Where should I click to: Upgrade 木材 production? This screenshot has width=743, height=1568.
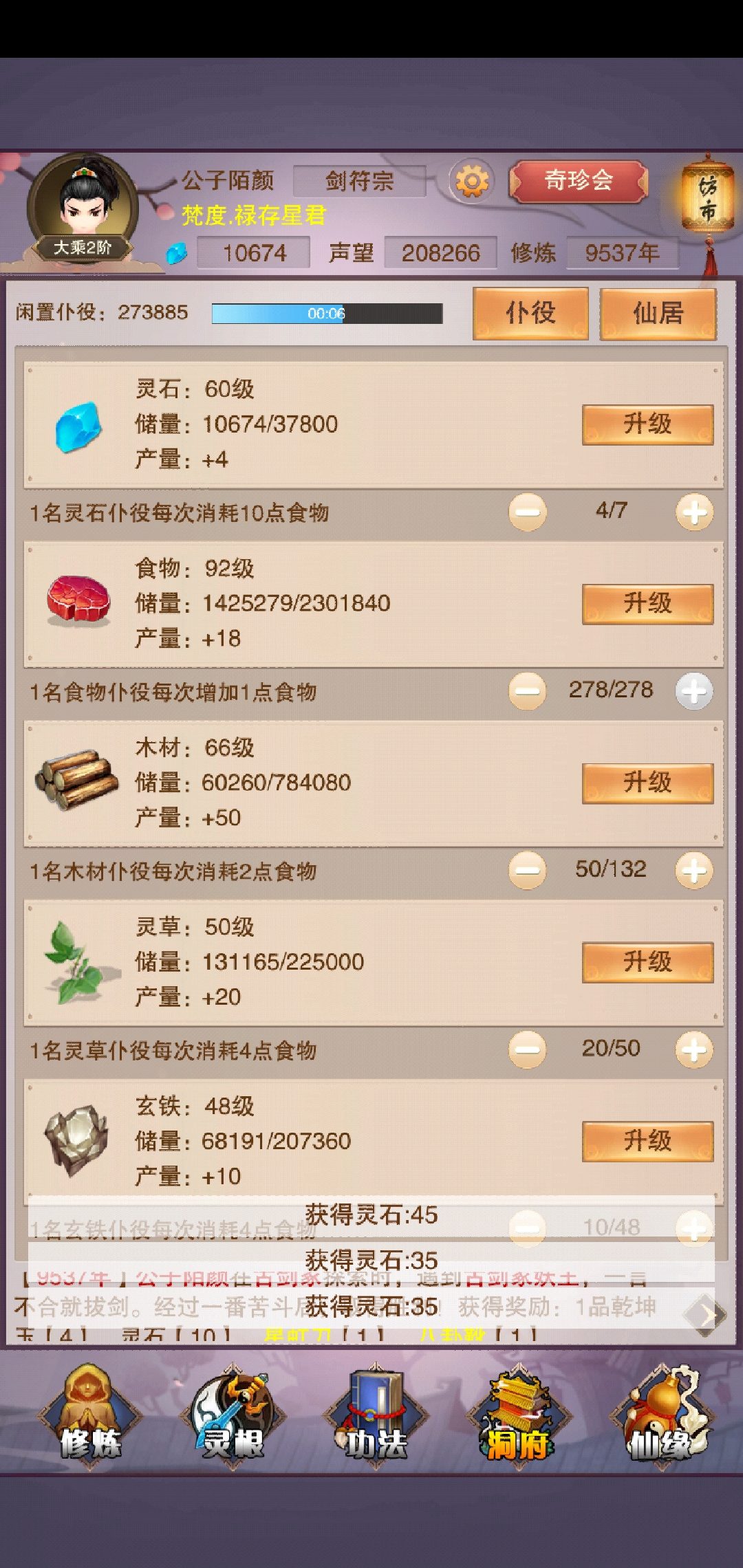click(647, 783)
